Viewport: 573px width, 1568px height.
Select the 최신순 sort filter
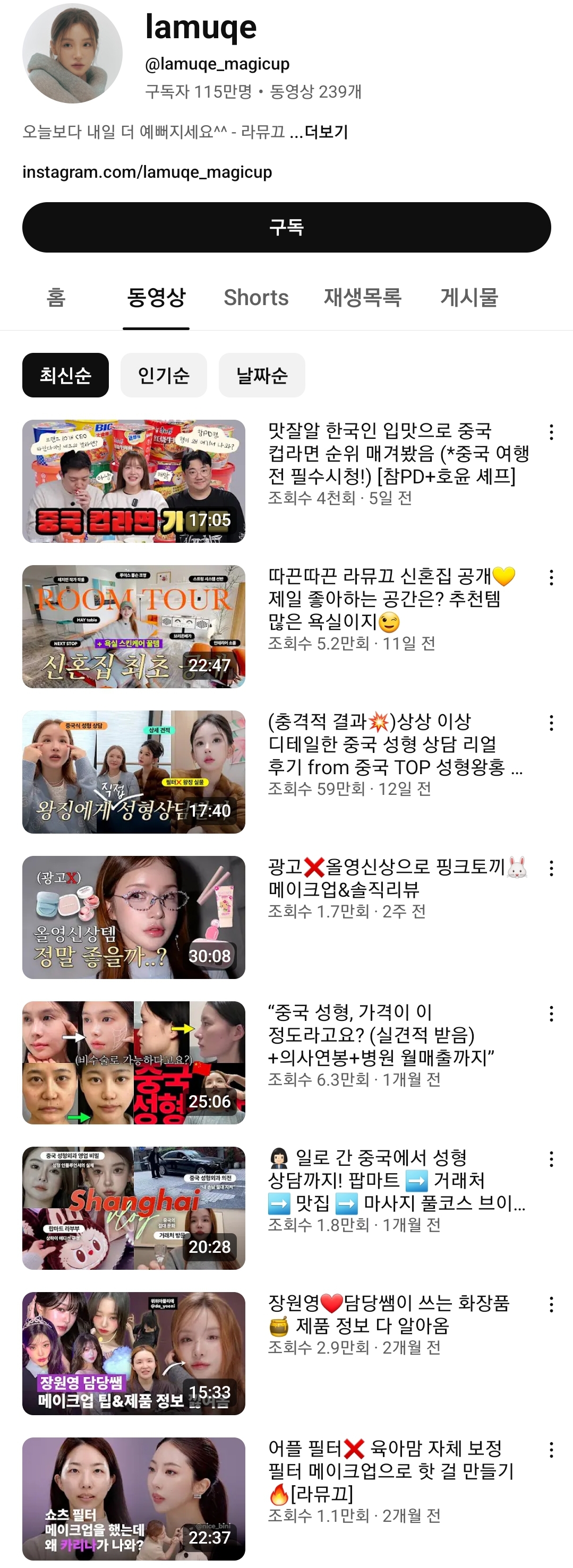[65, 376]
